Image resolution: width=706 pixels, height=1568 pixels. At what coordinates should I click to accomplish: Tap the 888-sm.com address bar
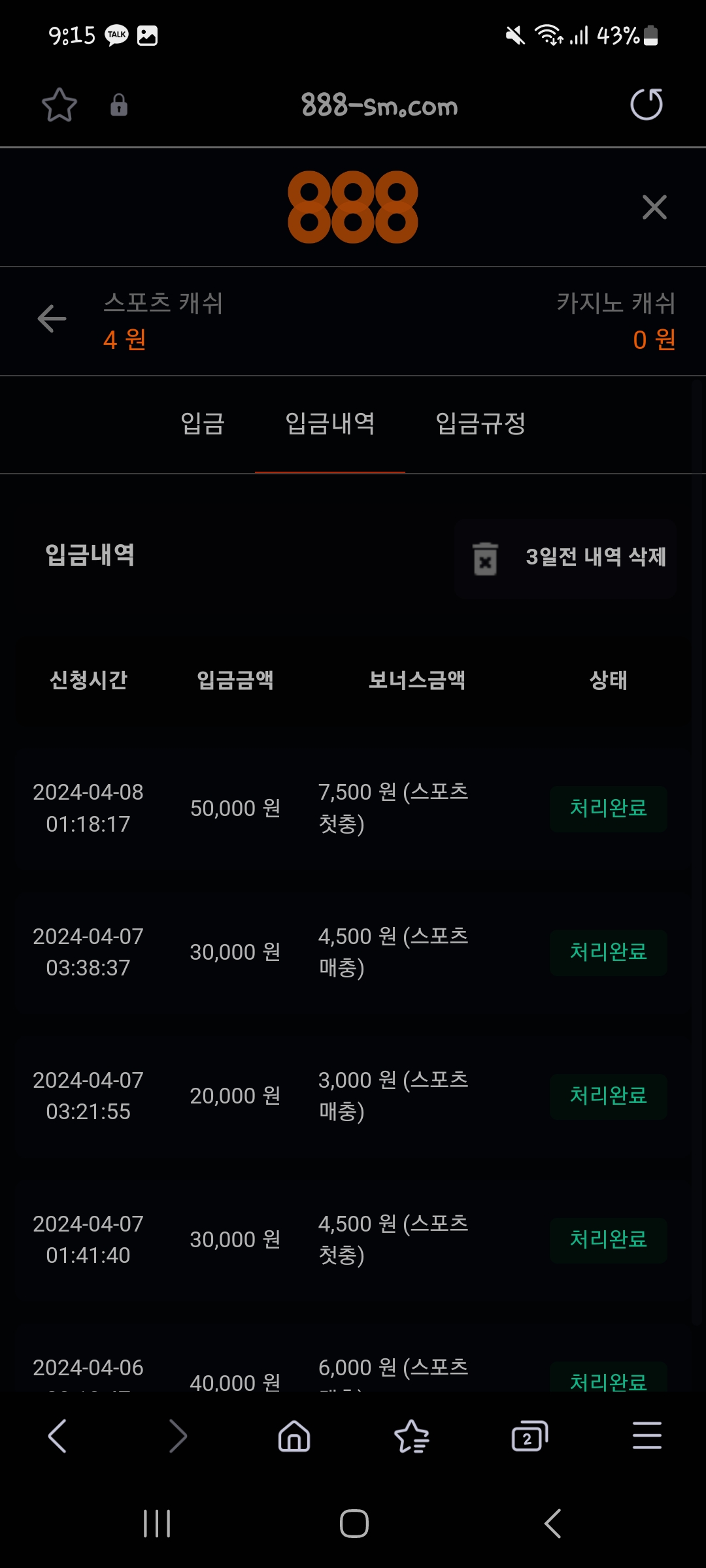pyautogui.click(x=379, y=105)
